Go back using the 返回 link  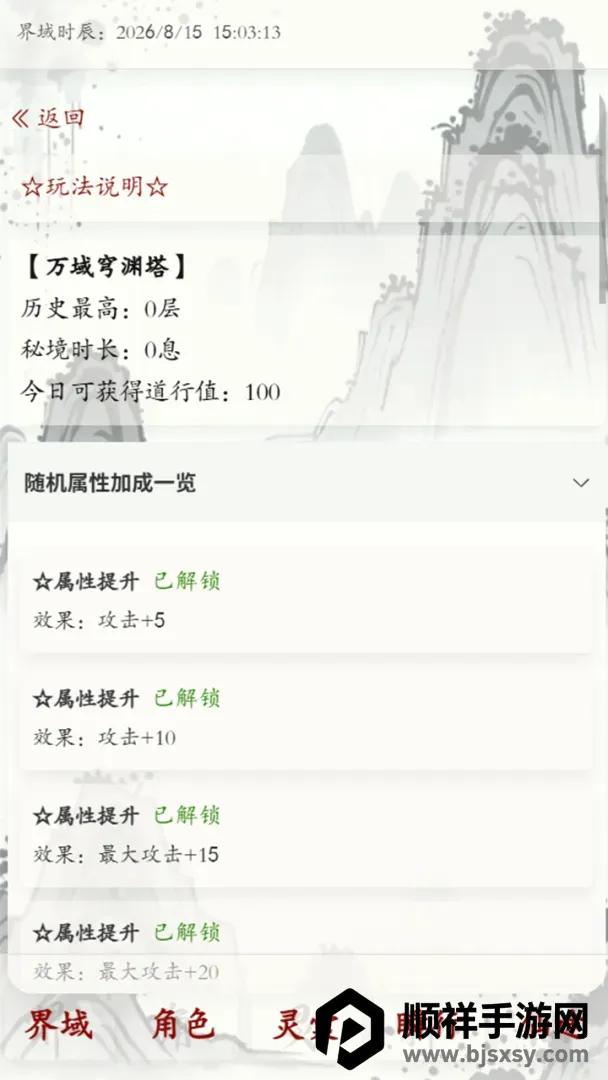point(48,118)
